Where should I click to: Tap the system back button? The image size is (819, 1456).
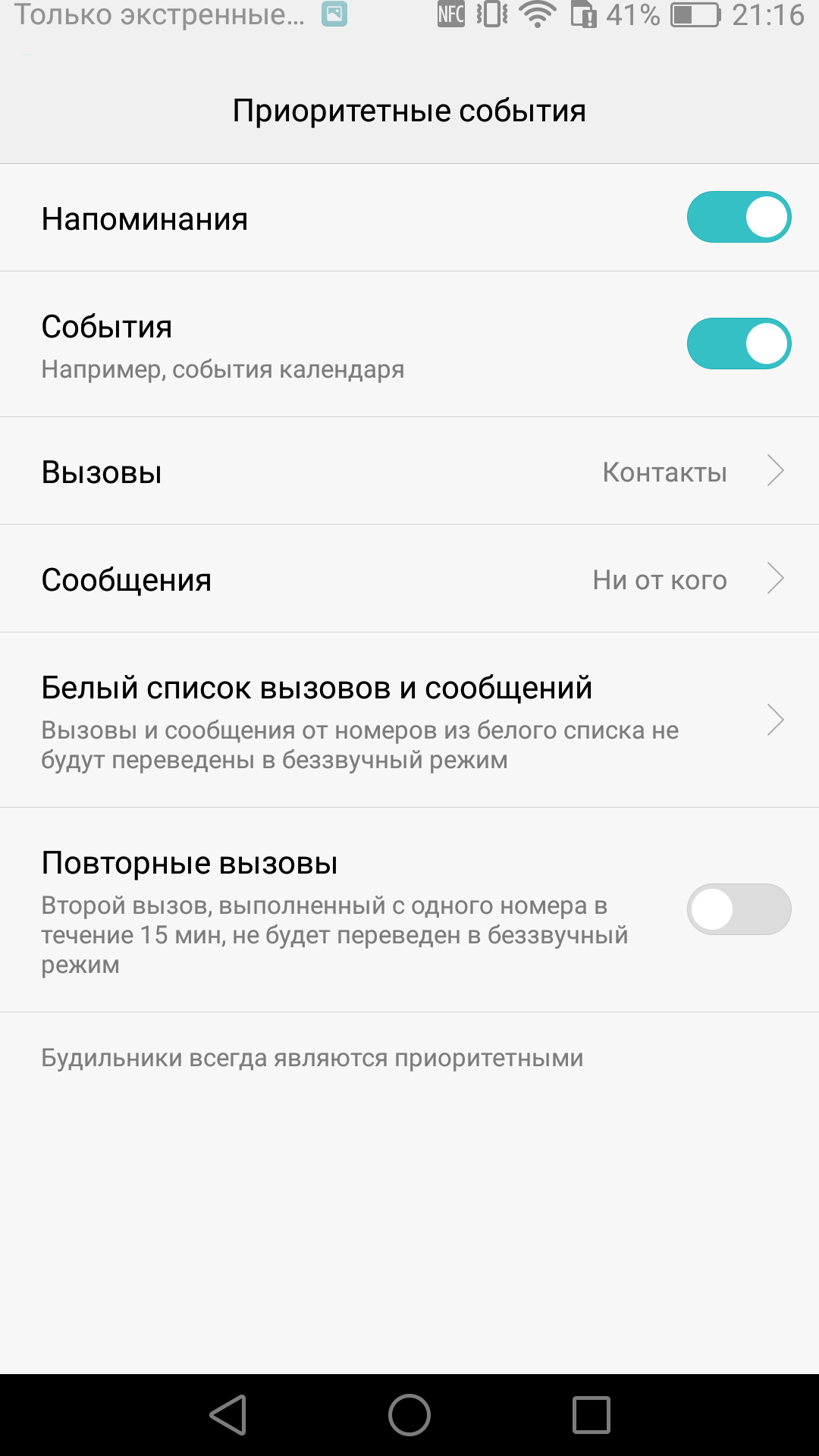point(228,1415)
